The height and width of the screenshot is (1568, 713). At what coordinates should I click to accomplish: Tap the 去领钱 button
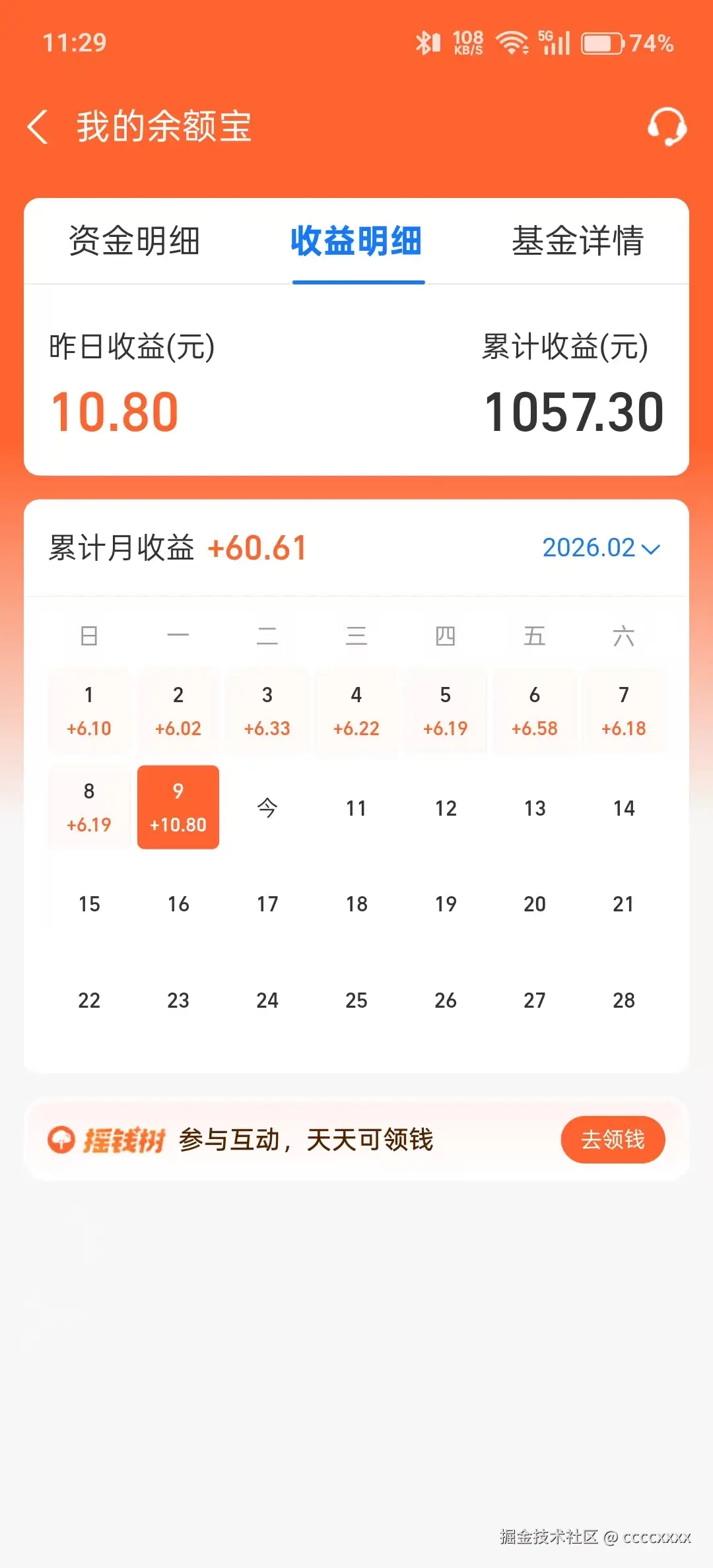tap(612, 1139)
